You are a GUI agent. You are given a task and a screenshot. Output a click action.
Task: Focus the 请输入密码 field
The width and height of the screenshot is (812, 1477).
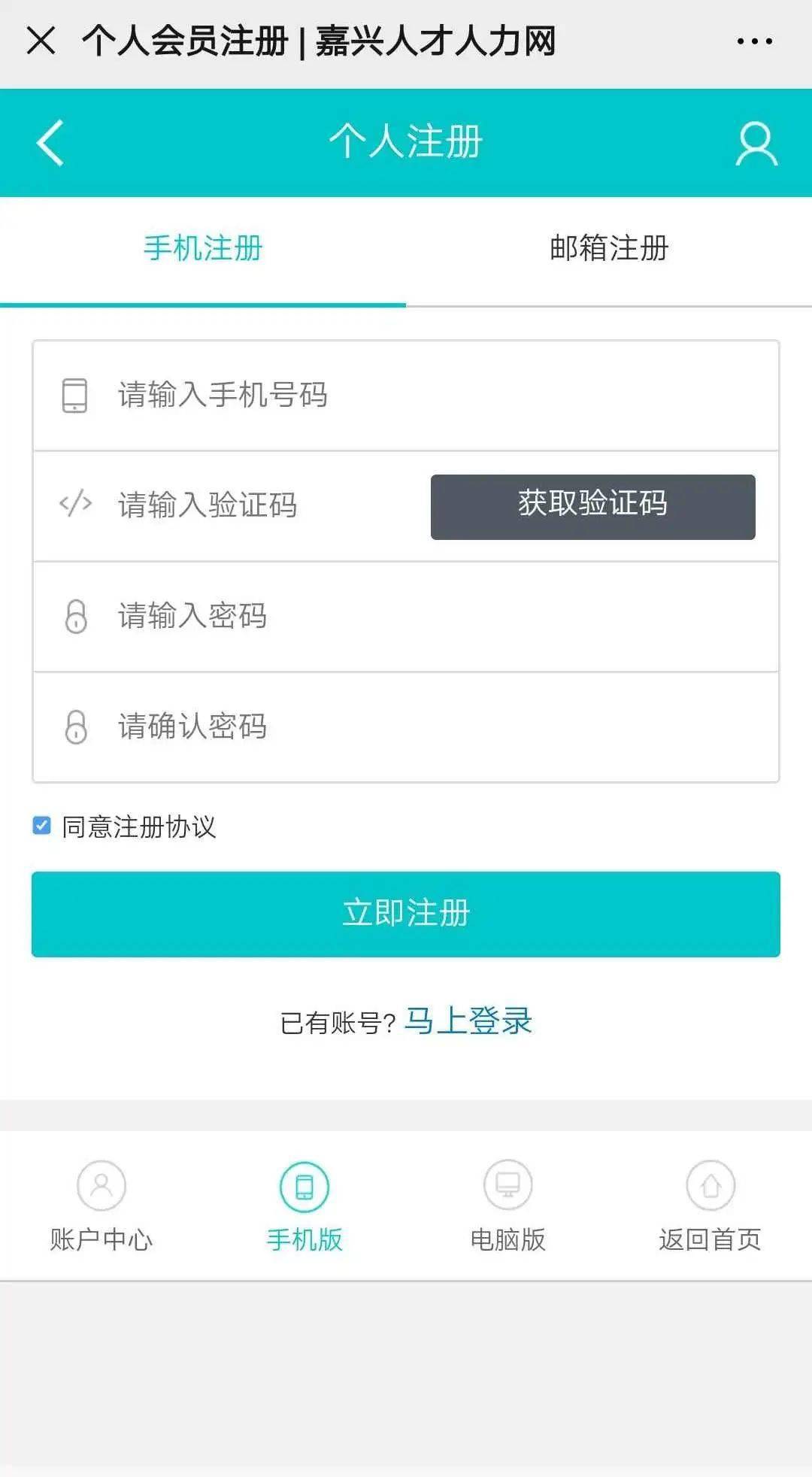click(x=406, y=617)
